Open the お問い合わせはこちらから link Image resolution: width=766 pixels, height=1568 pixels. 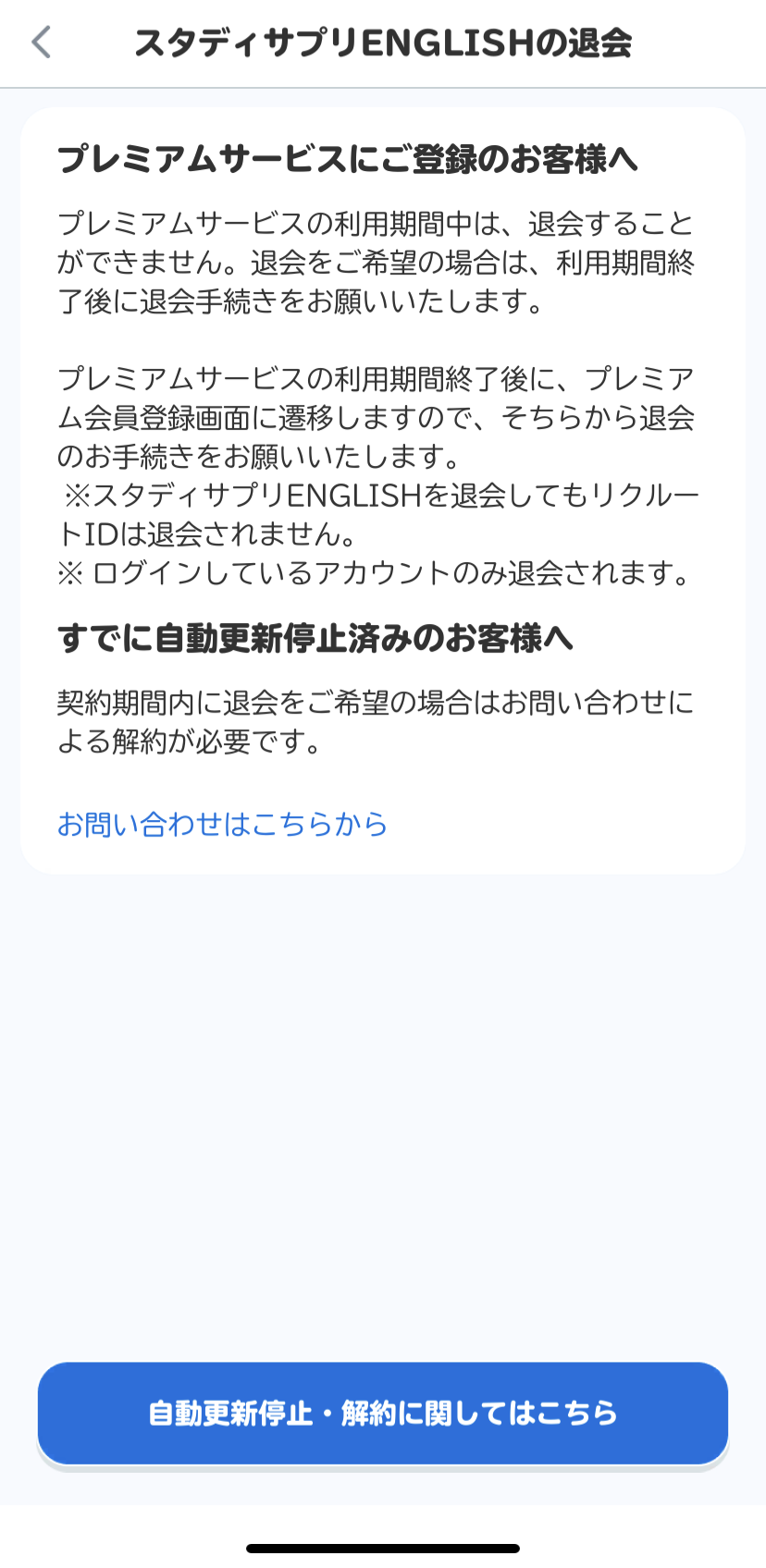coord(222,824)
